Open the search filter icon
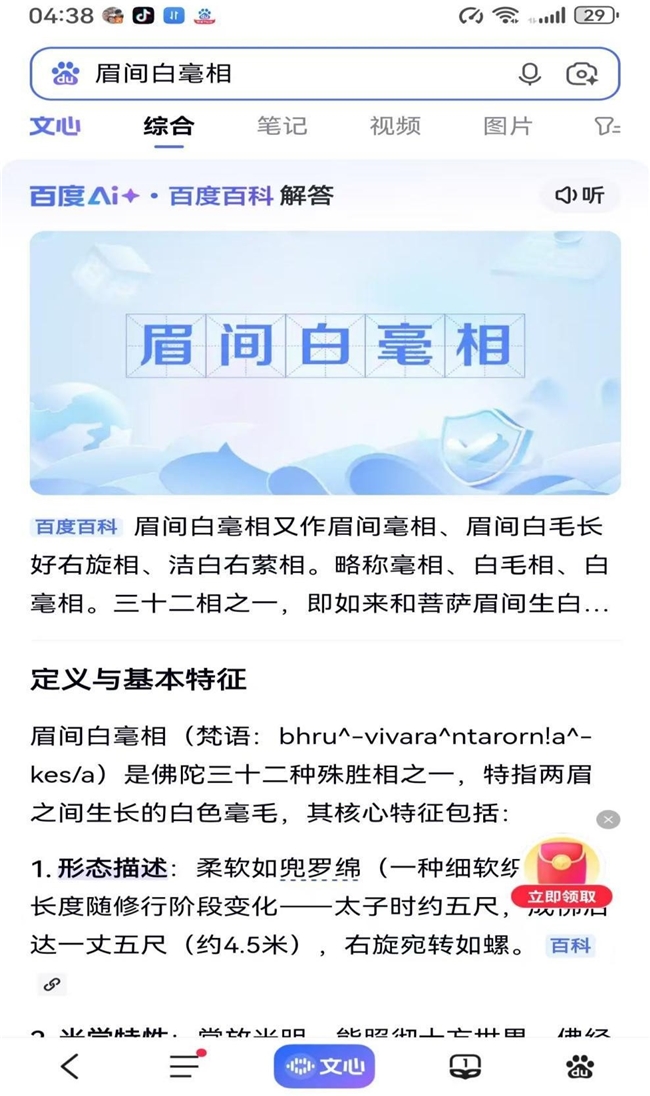650x1096 pixels. coord(606,126)
